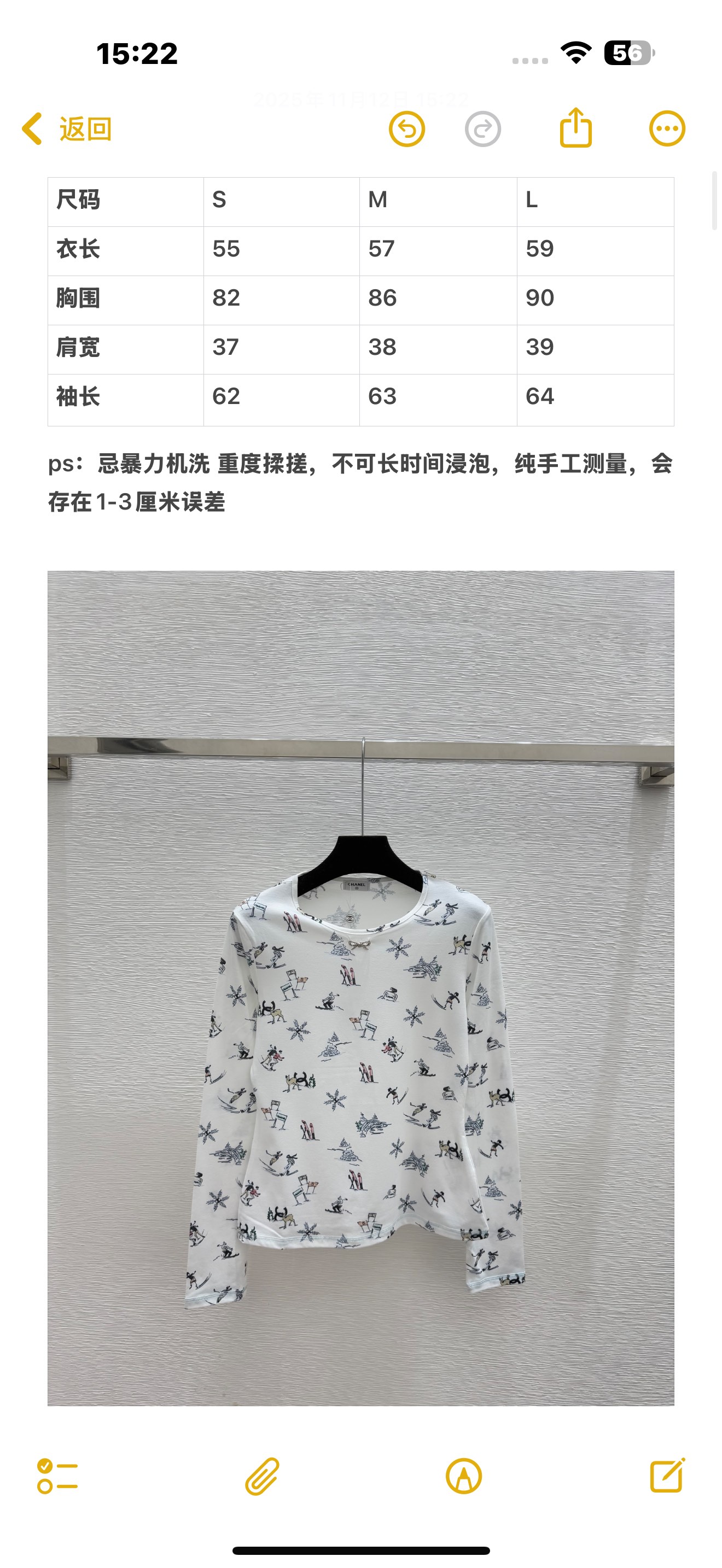
Task: Compose a new note
Action: pos(667,1476)
